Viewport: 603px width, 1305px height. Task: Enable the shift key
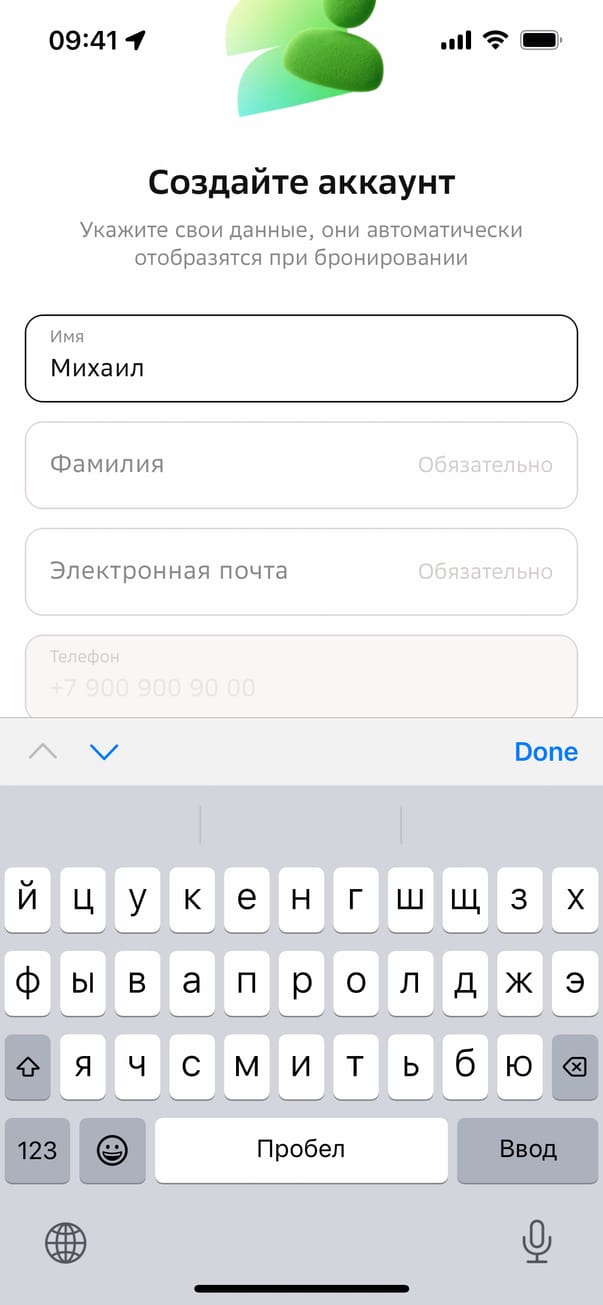[x=28, y=1067]
